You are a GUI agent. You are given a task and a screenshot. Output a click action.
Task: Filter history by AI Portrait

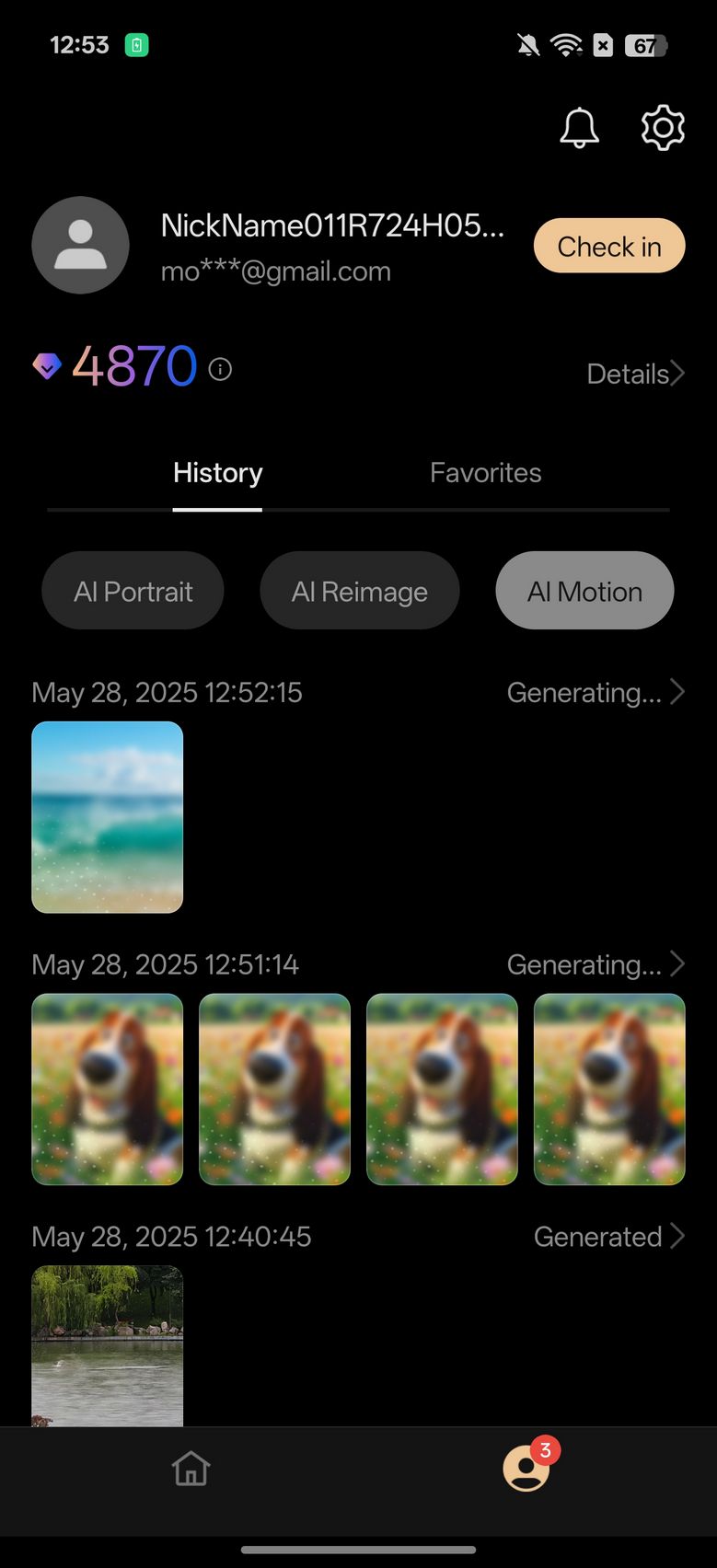[133, 591]
